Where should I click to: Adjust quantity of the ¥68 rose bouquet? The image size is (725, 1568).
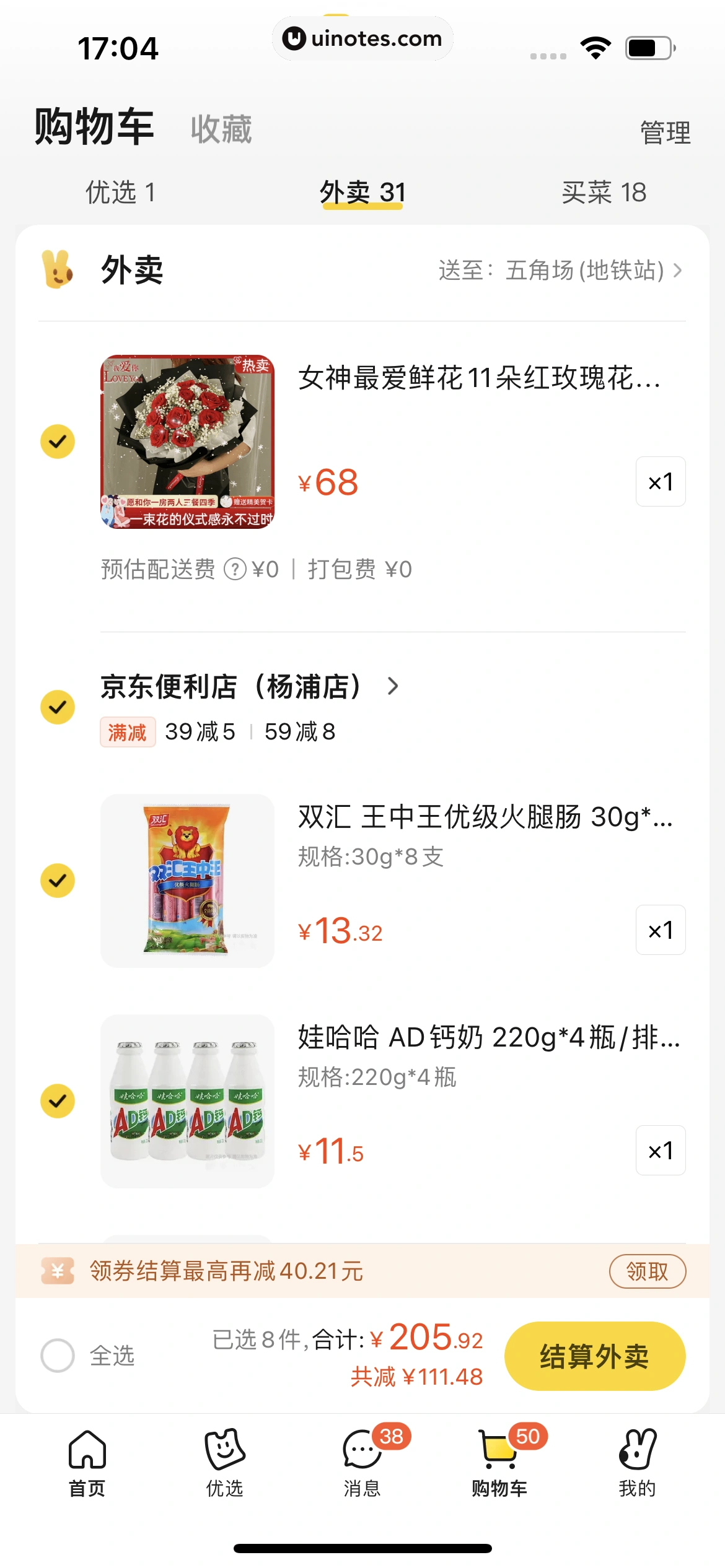click(x=660, y=482)
